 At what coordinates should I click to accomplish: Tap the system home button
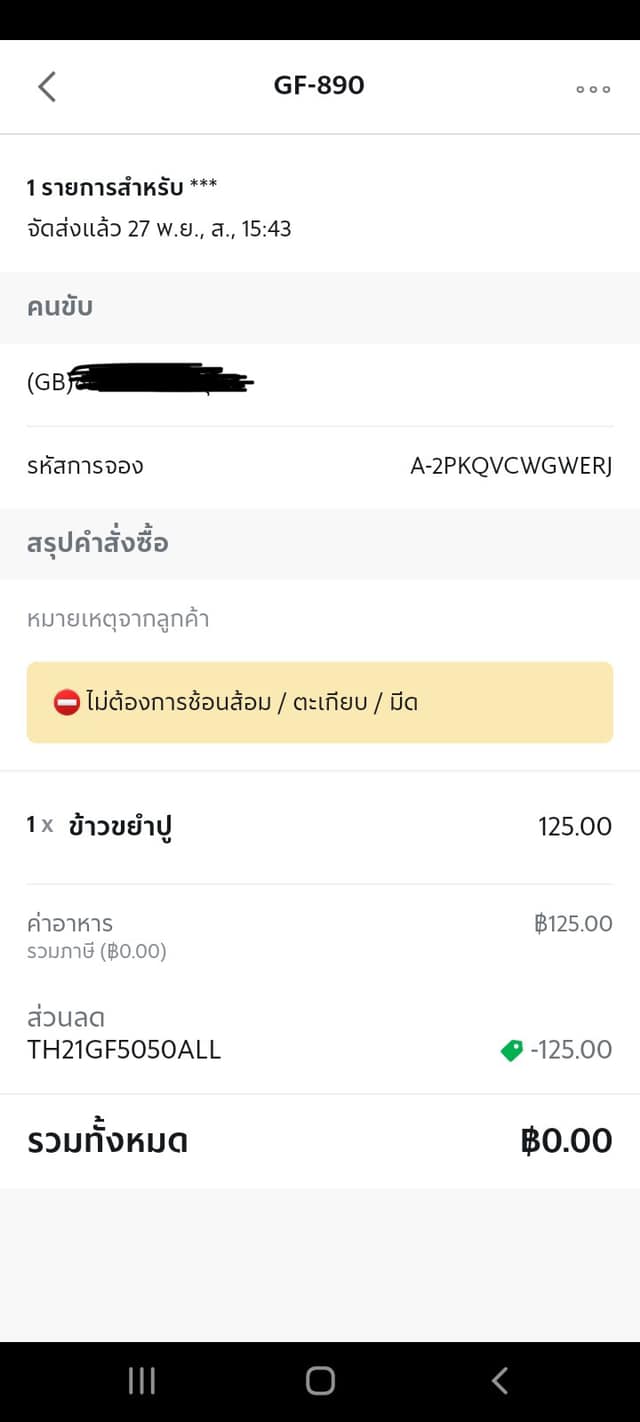[320, 1381]
